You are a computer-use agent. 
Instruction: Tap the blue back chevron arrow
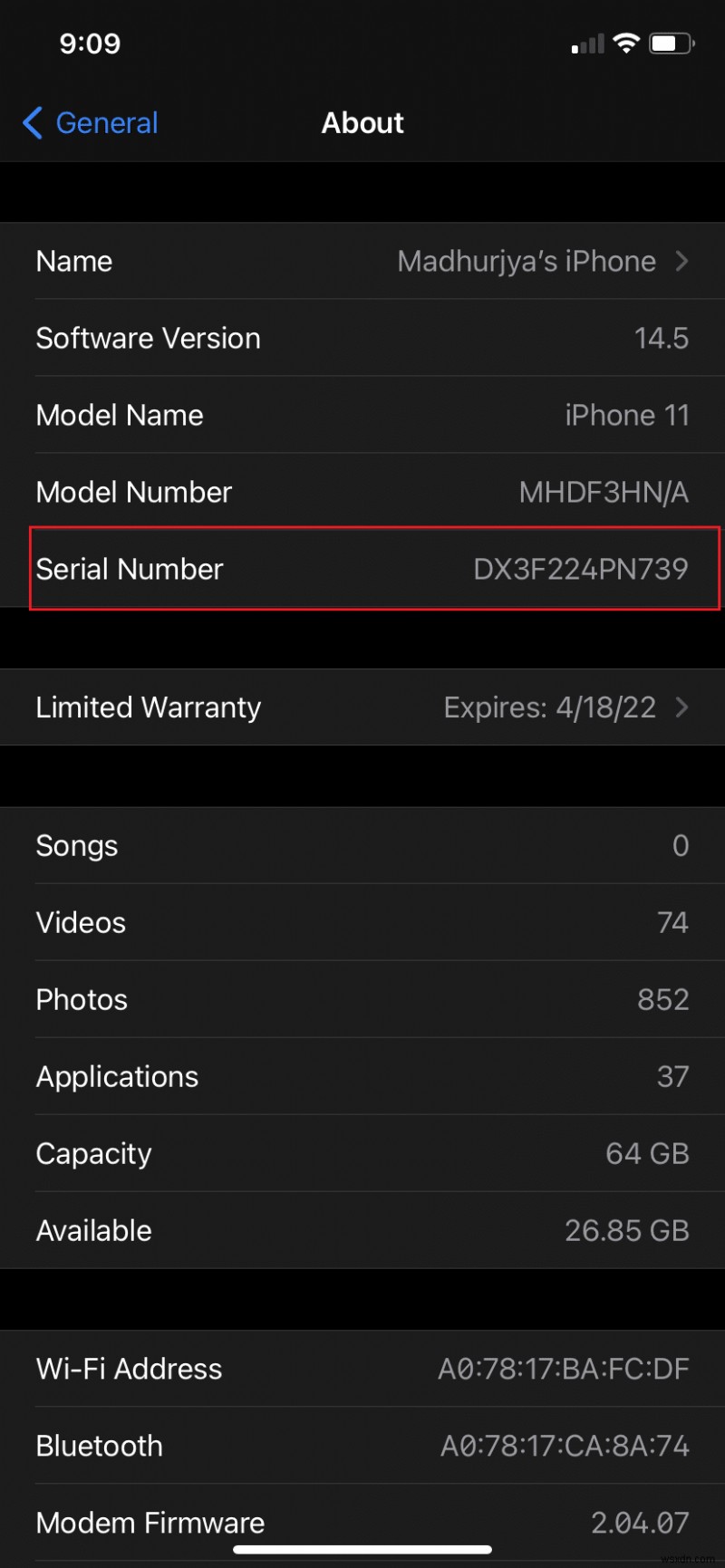[32, 122]
